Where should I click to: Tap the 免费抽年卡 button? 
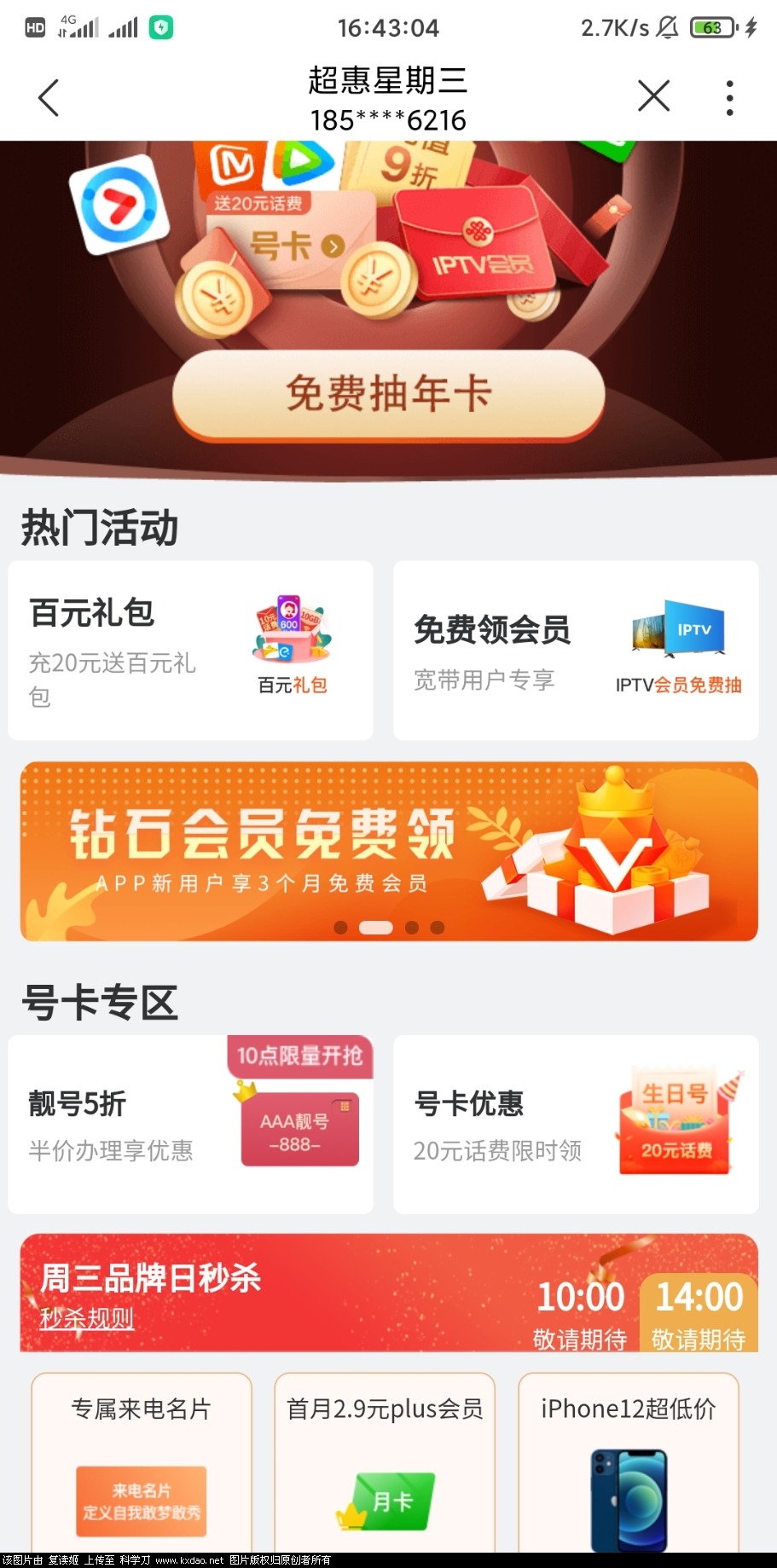point(388,394)
